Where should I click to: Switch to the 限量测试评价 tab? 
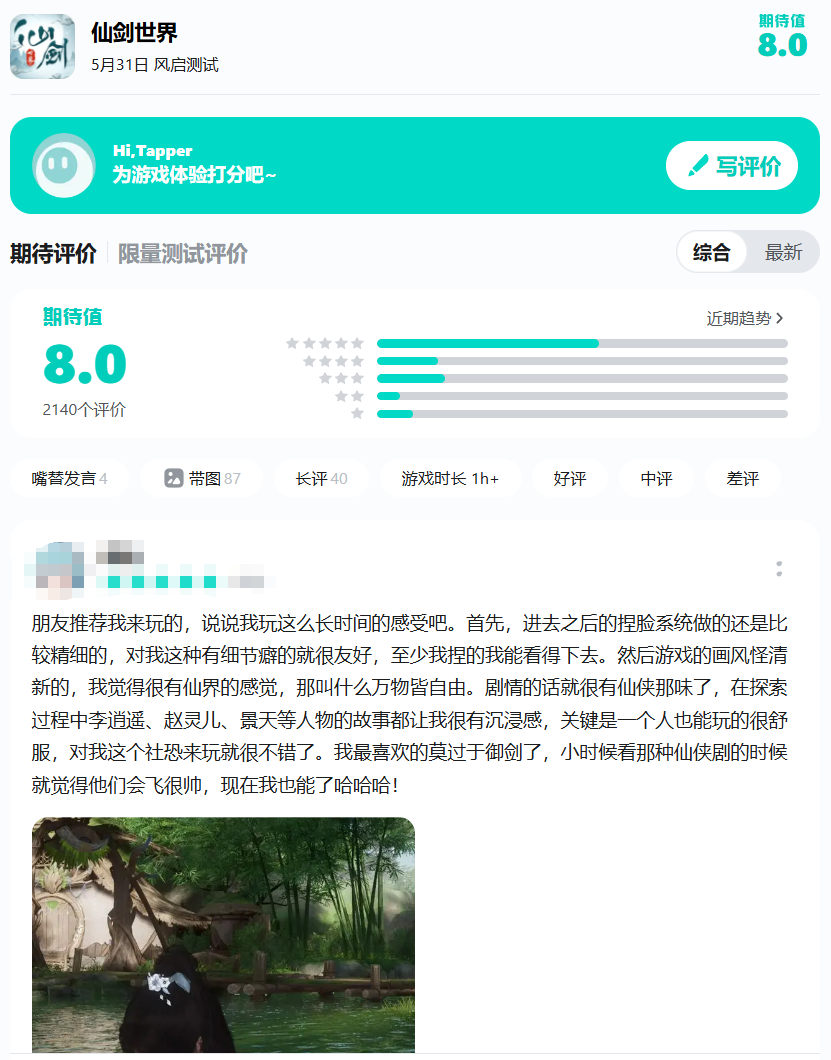coord(182,253)
